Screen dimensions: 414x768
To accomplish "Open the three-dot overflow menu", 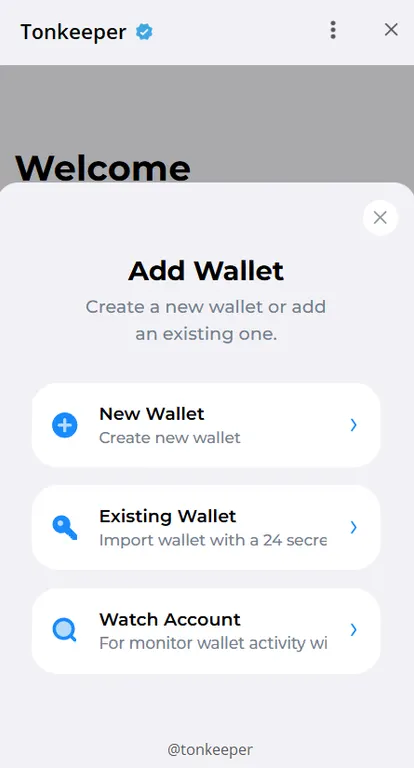I will (x=333, y=30).
